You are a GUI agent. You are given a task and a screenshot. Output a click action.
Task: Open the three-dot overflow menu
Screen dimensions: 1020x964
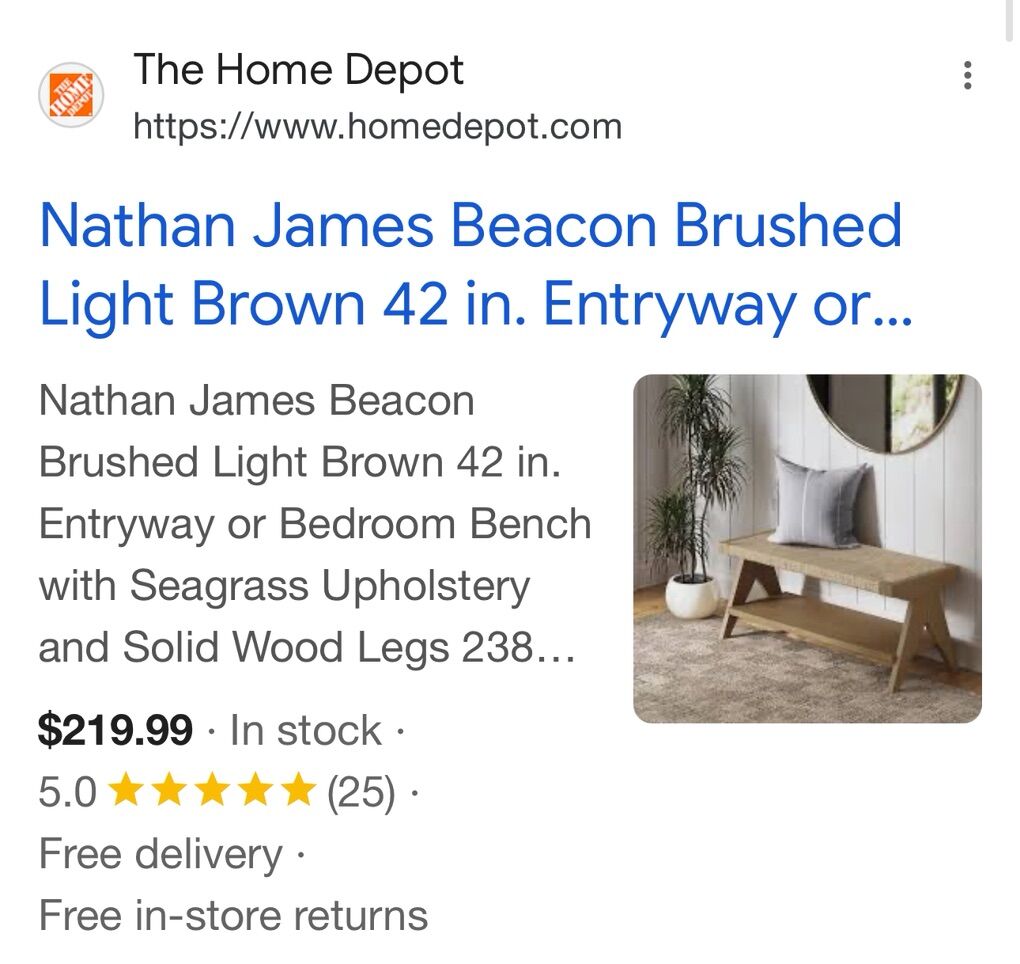click(966, 76)
